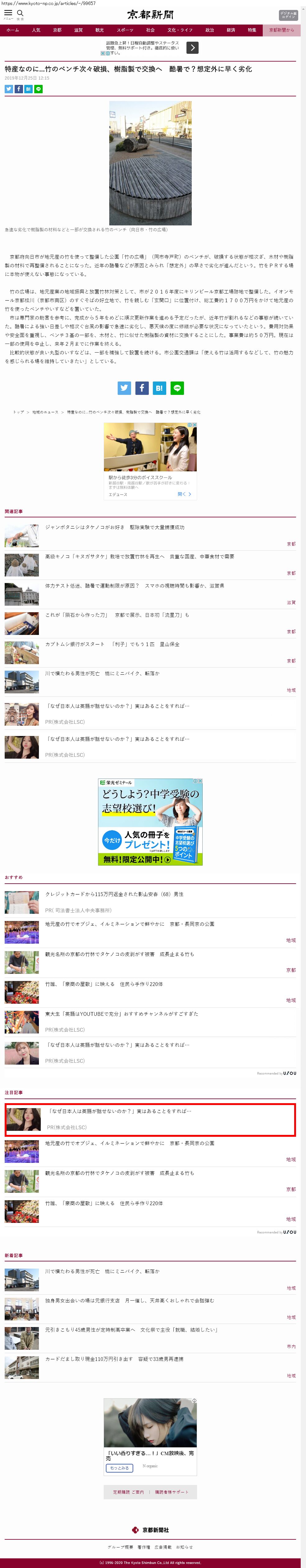The width and height of the screenshot is (306, 1568).
Task: Switch to the 滋賀 tab
Action: [x=78, y=30]
